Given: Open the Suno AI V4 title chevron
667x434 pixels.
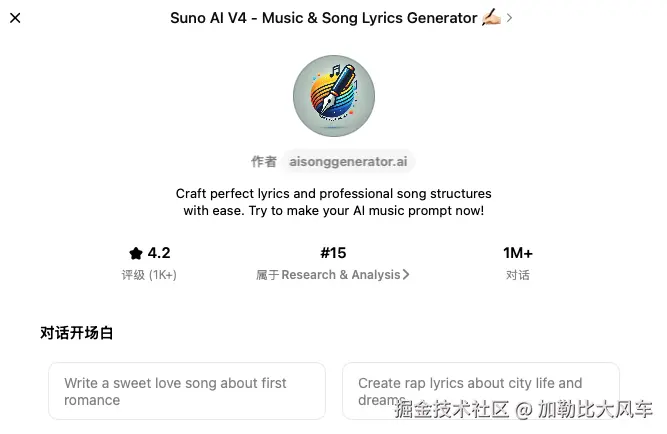Looking at the screenshot, I should pyautogui.click(x=509, y=18).
